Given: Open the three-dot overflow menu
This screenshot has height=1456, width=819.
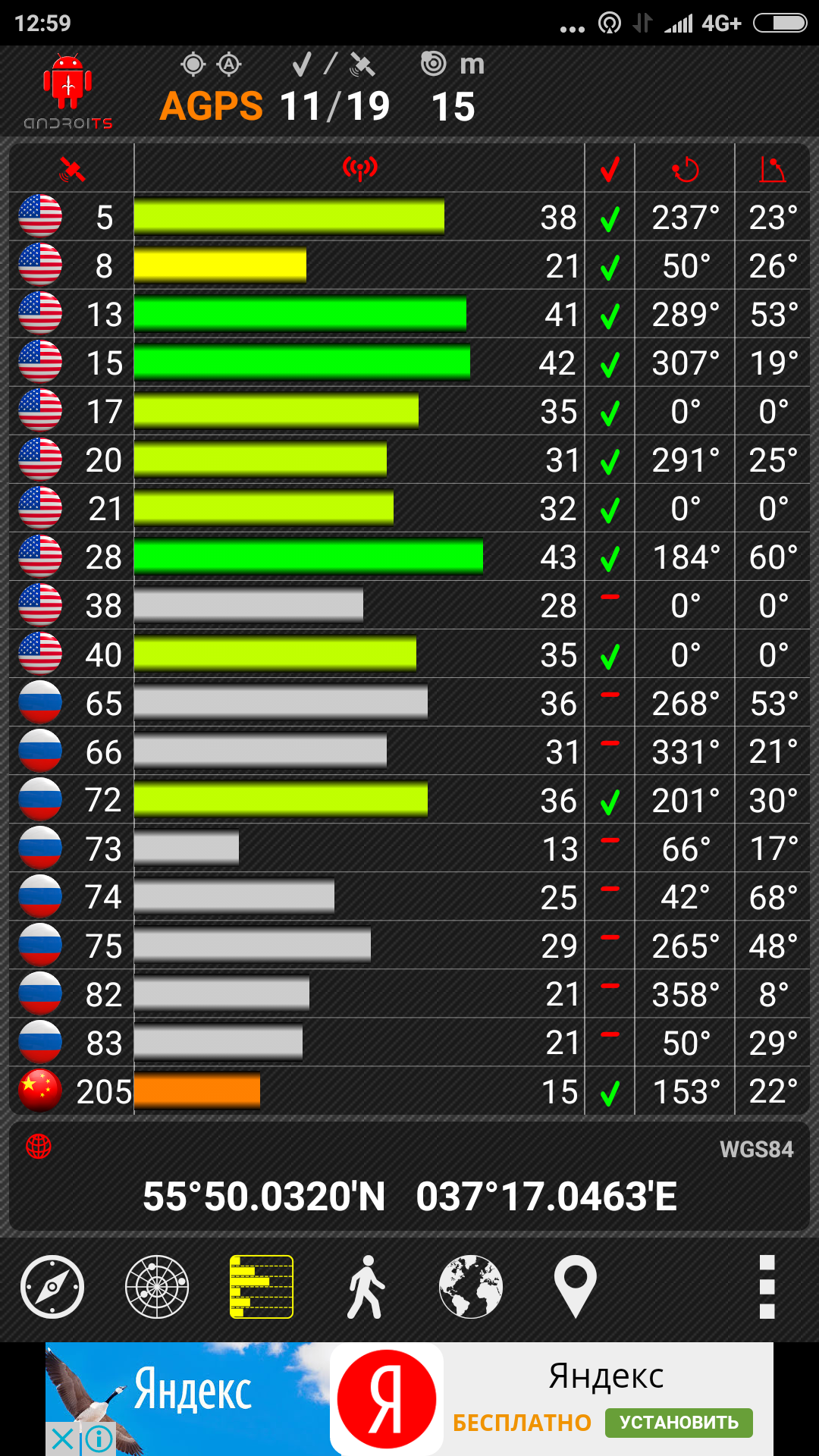Looking at the screenshot, I should [767, 1287].
